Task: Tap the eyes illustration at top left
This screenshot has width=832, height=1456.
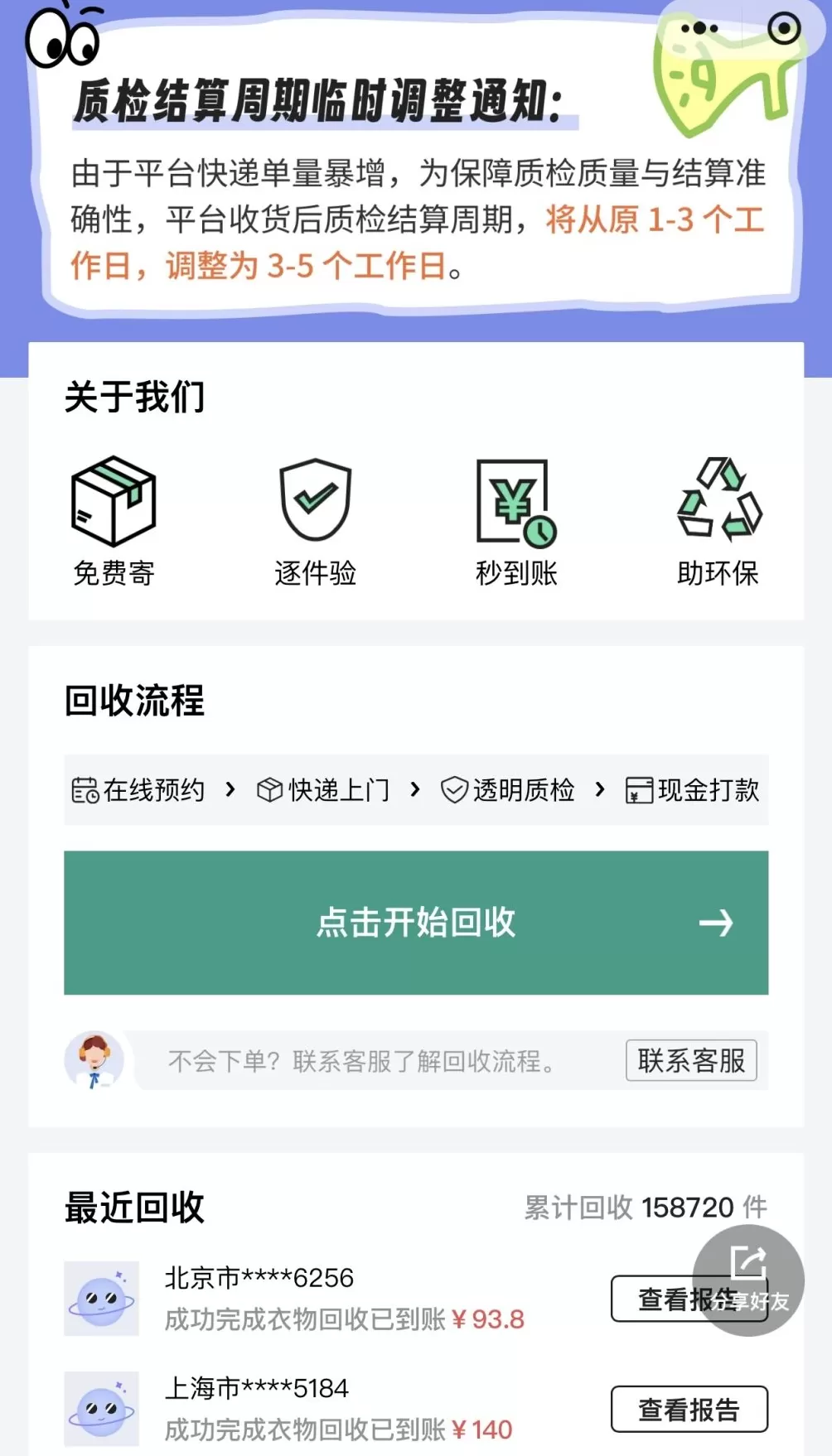Action: pyautogui.click(x=62, y=33)
